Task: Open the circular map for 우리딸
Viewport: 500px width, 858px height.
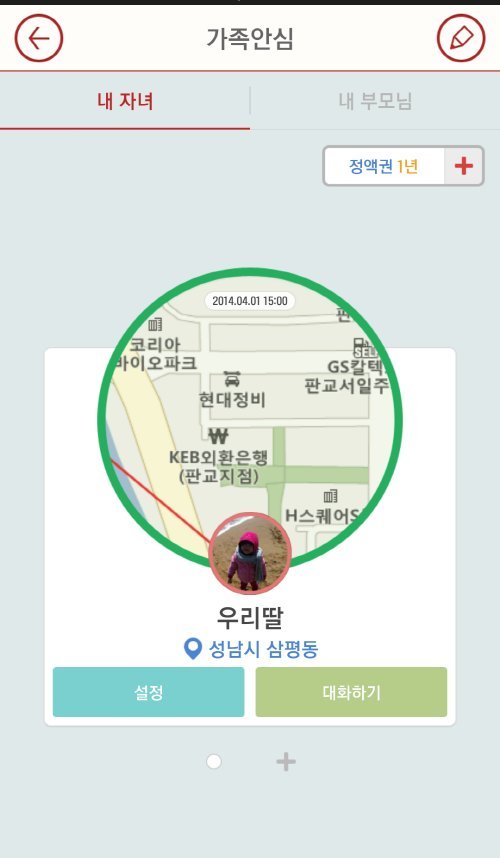Action: pos(250,419)
